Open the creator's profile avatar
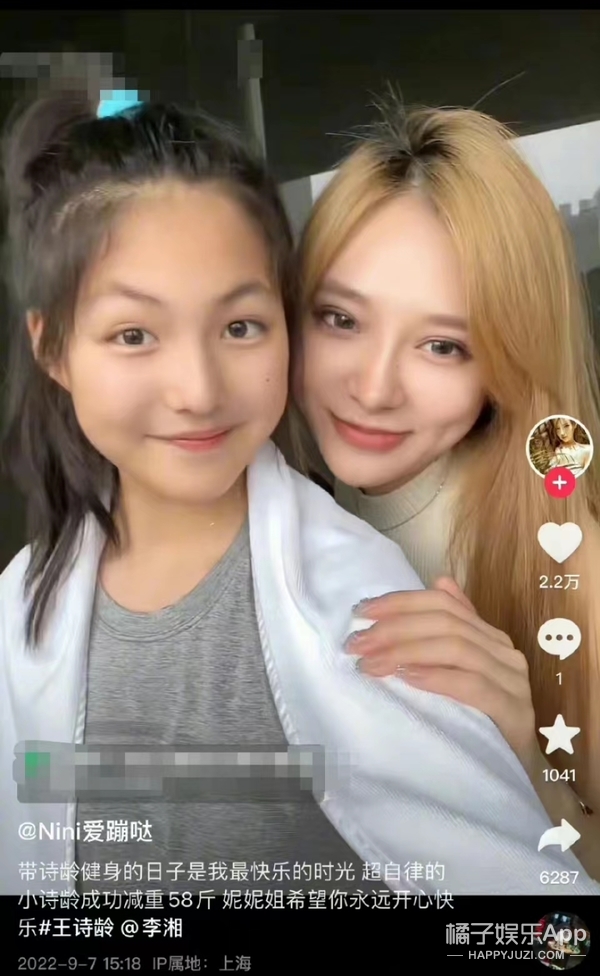This screenshot has width=600, height=976. point(559,446)
